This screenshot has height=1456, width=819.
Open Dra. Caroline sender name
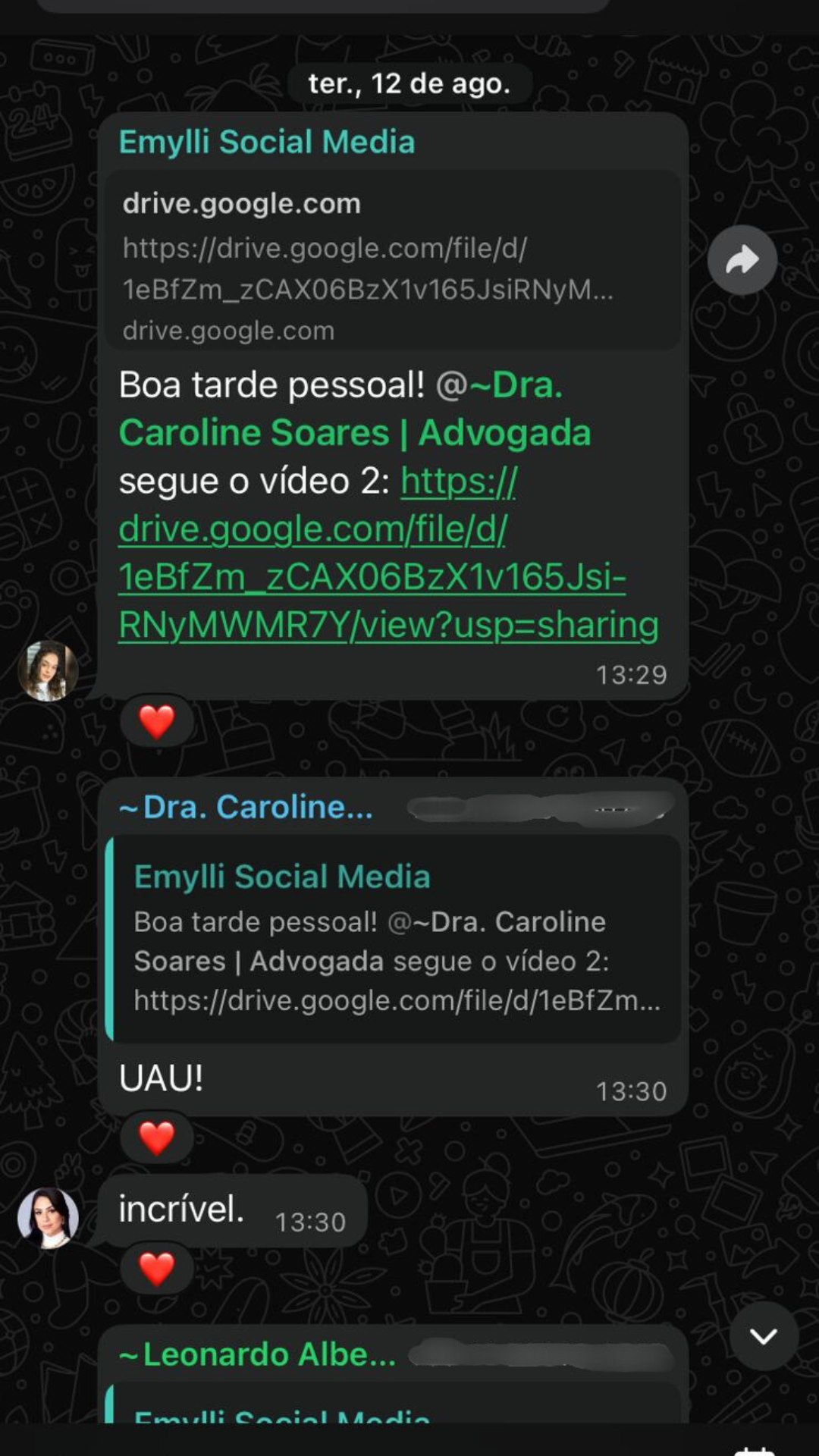point(246,808)
